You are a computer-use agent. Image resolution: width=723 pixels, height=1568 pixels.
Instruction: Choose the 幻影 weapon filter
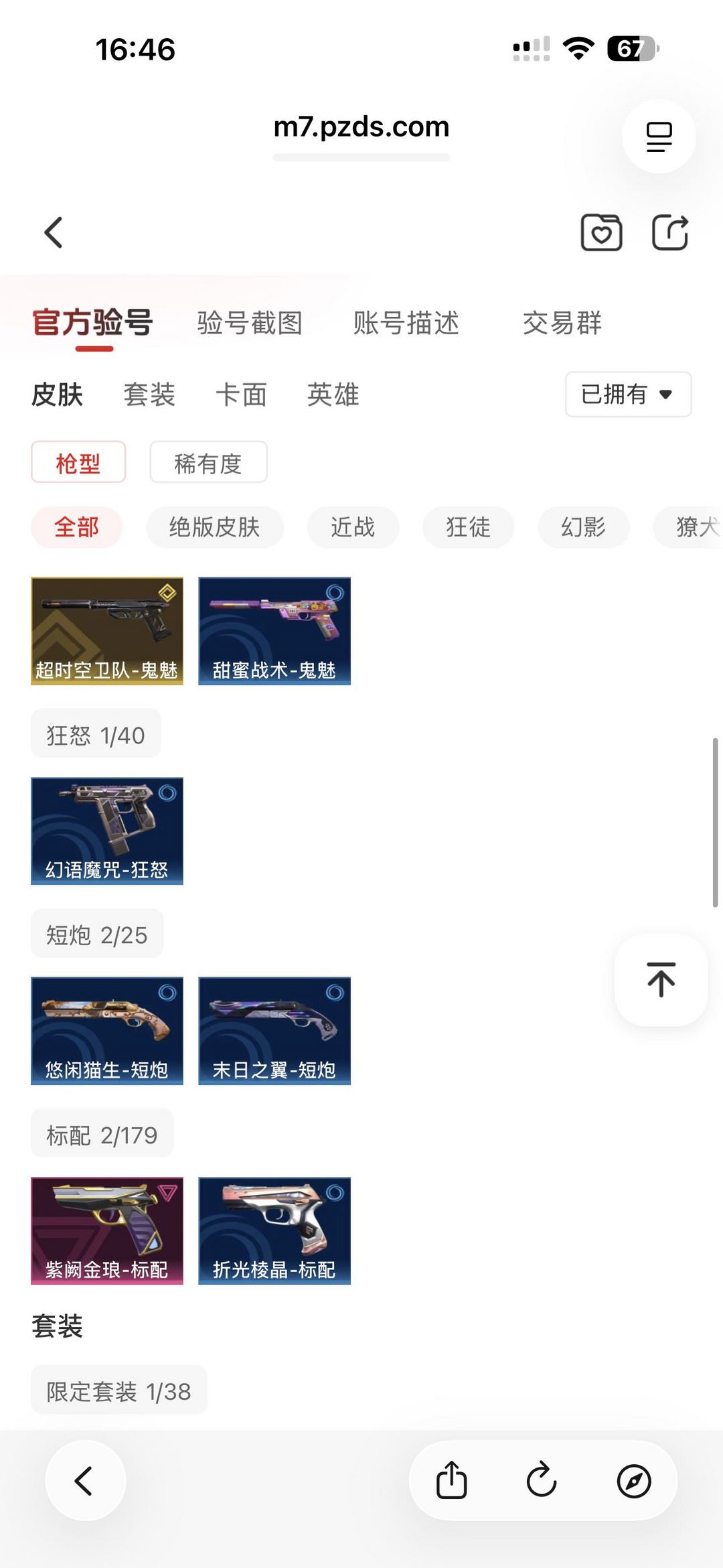[x=583, y=527]
